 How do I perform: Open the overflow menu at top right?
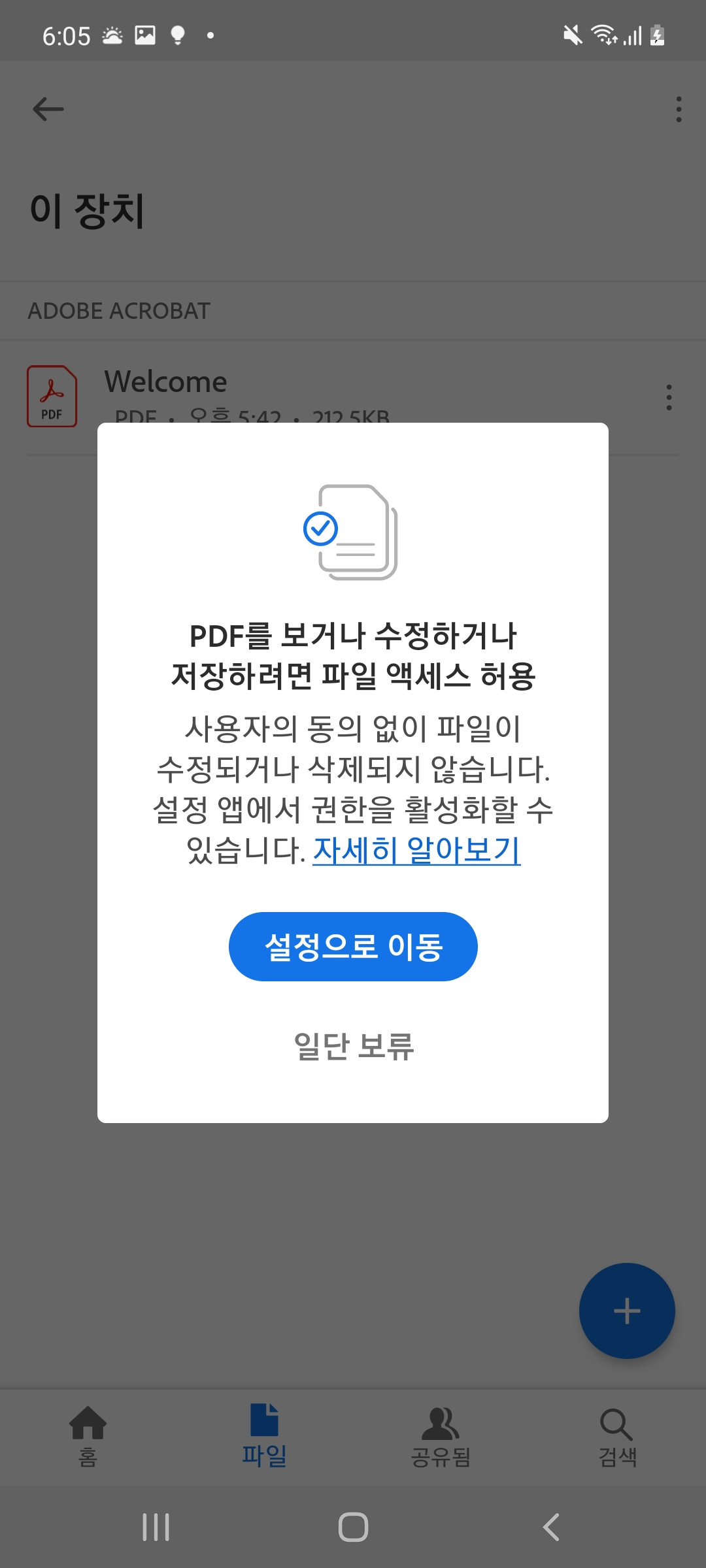[x=679, y=108]
